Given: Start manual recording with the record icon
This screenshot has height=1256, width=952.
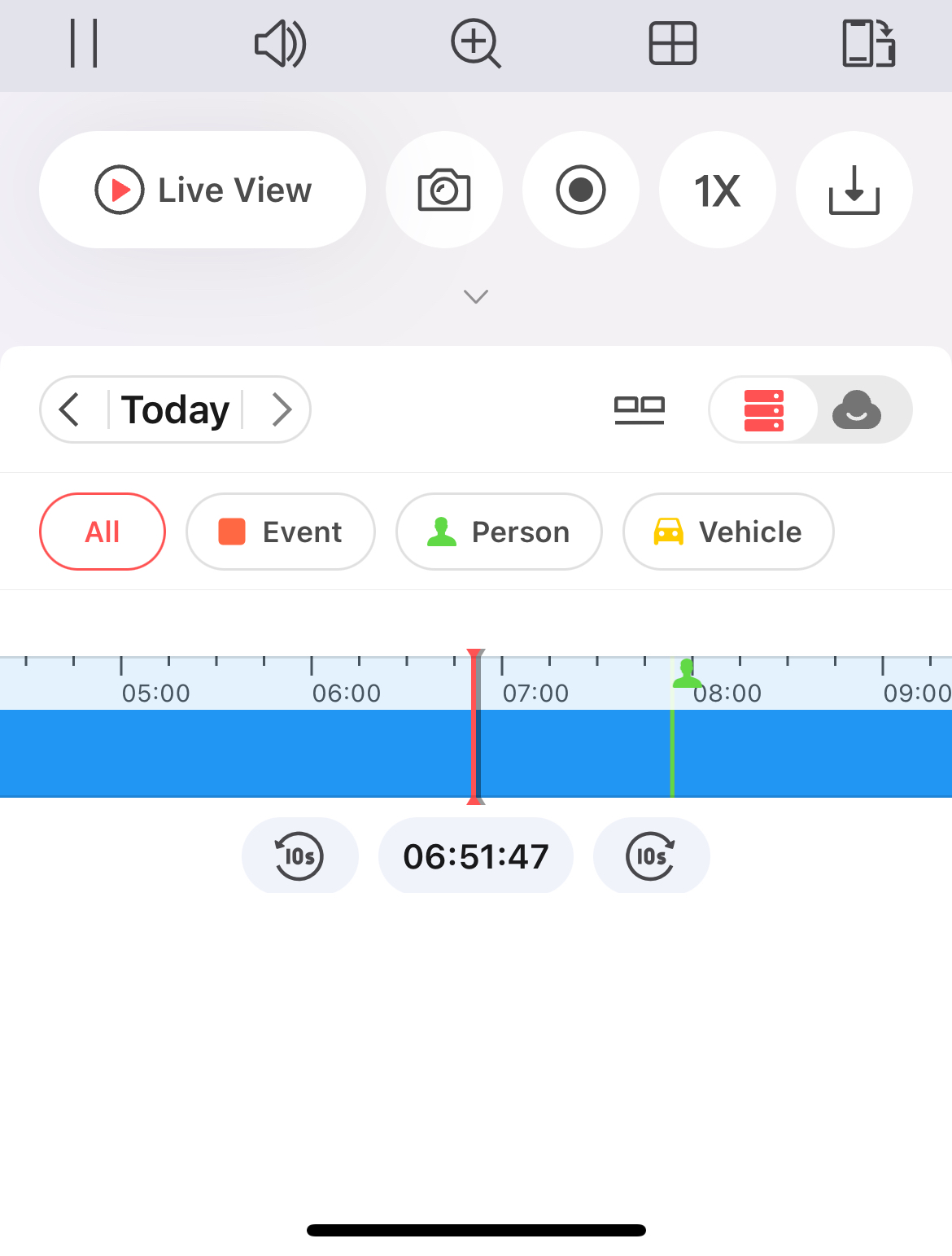Looking at the screenshot, I should point(580,189).
